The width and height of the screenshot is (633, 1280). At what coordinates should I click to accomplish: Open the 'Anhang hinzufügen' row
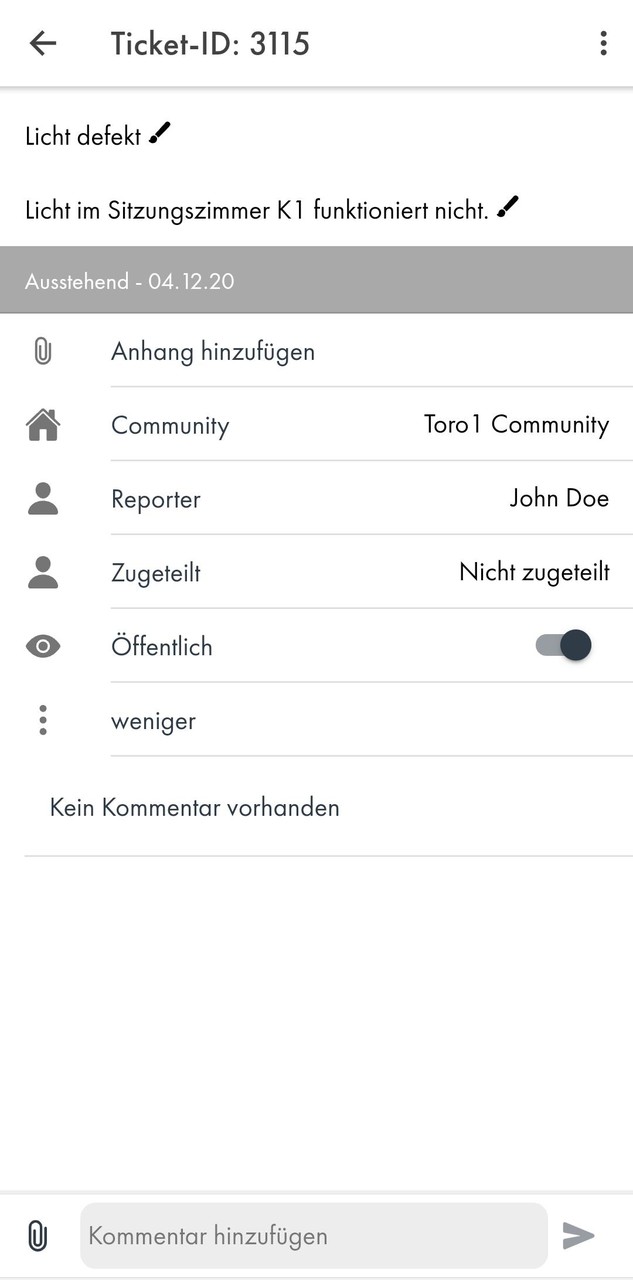pyautogui.click(x=316, y=351)
